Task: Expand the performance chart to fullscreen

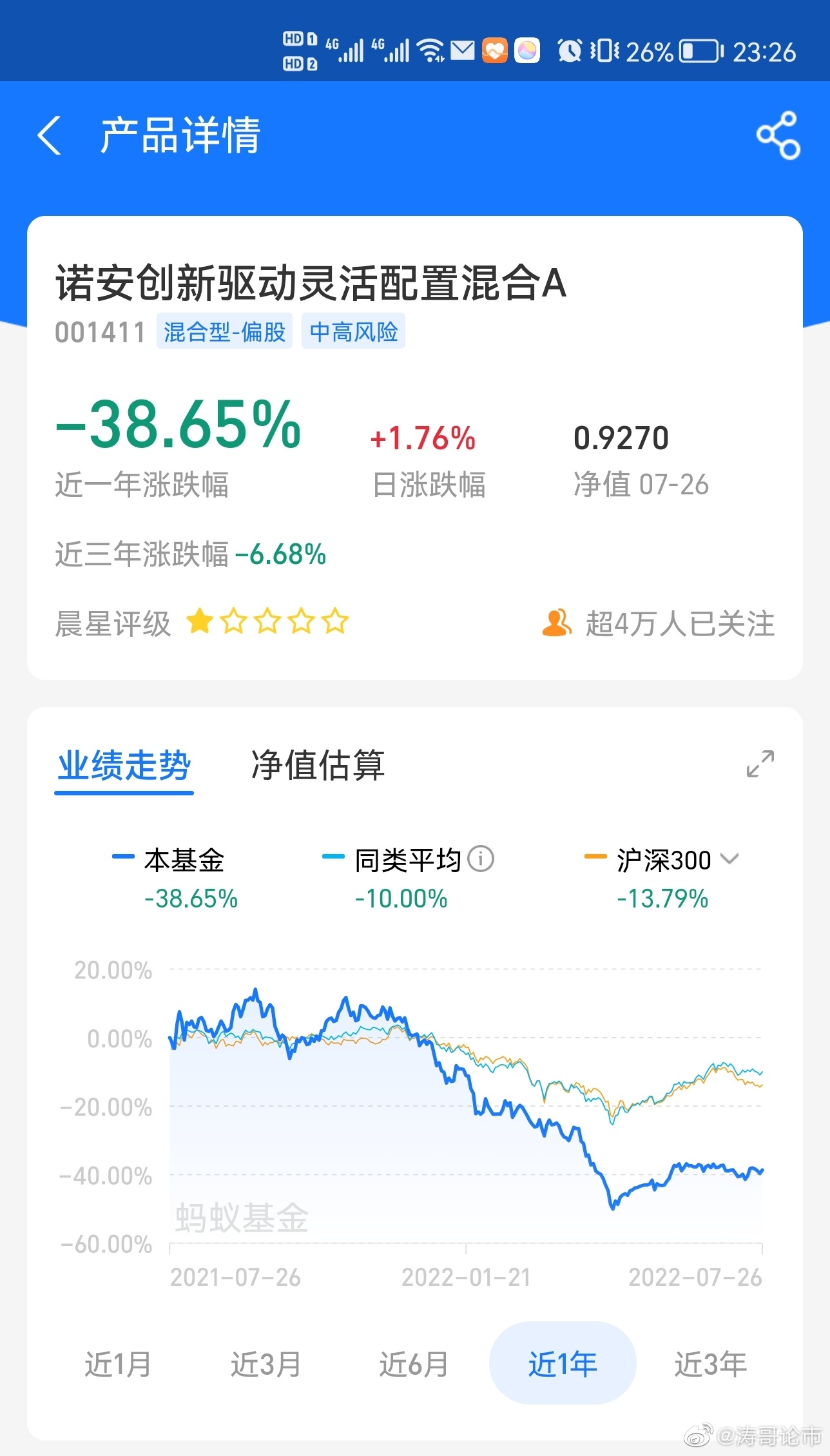Action: pyautogui.click(x=760, y=764)
